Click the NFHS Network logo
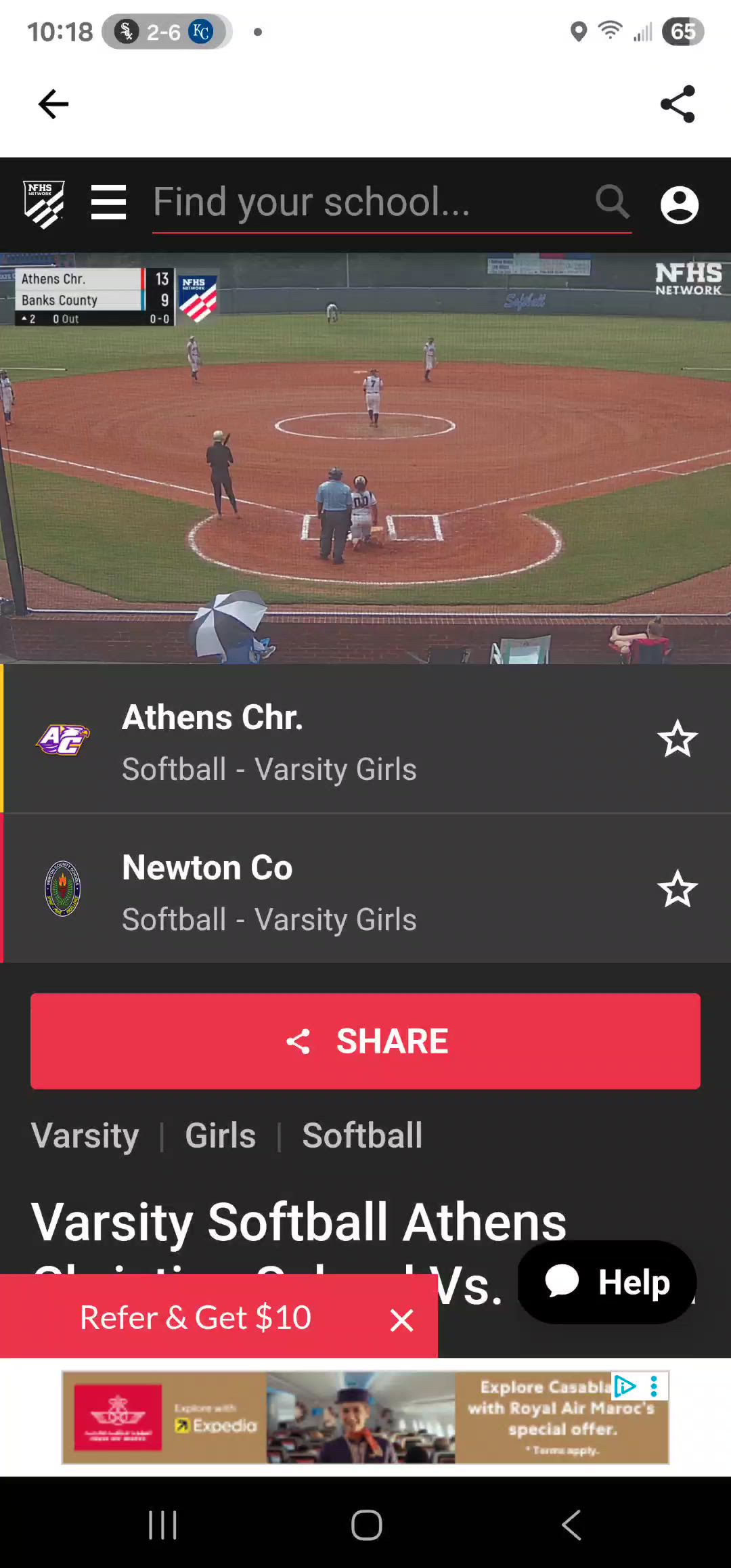This screenshot has width=731, height=1568. pos(43,202)
